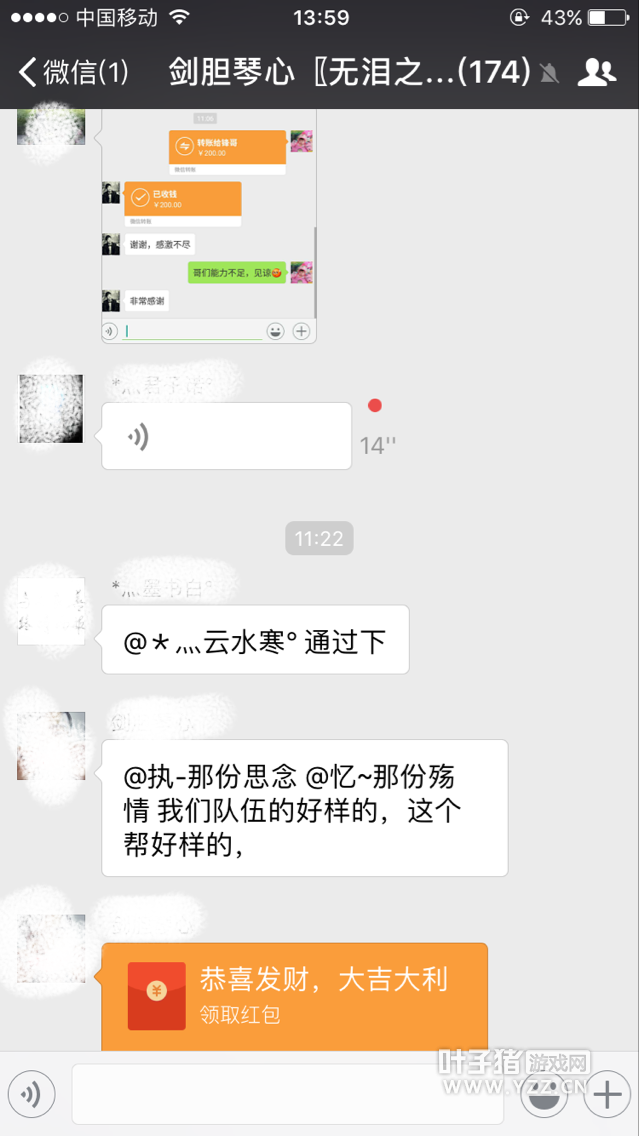
Task: View avatar of sender of 通过下 message
Action: tap(50, 611)
